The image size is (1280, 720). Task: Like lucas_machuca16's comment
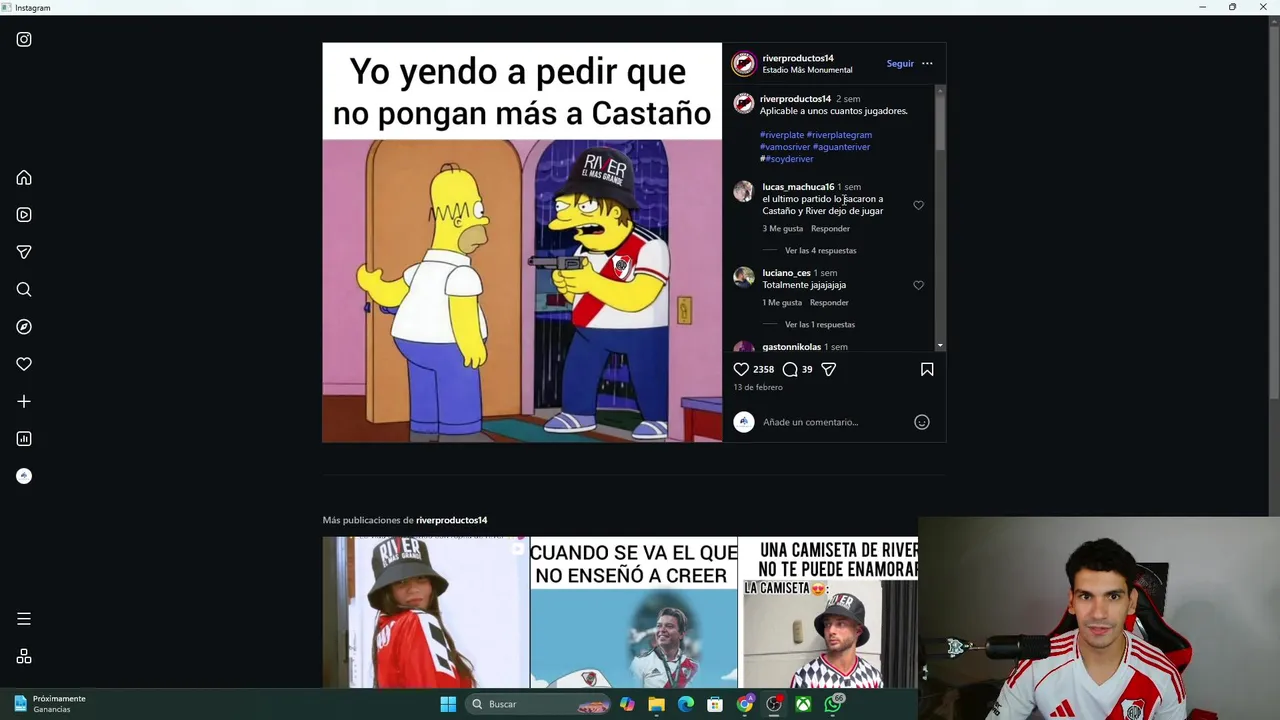tap(918, 205)
